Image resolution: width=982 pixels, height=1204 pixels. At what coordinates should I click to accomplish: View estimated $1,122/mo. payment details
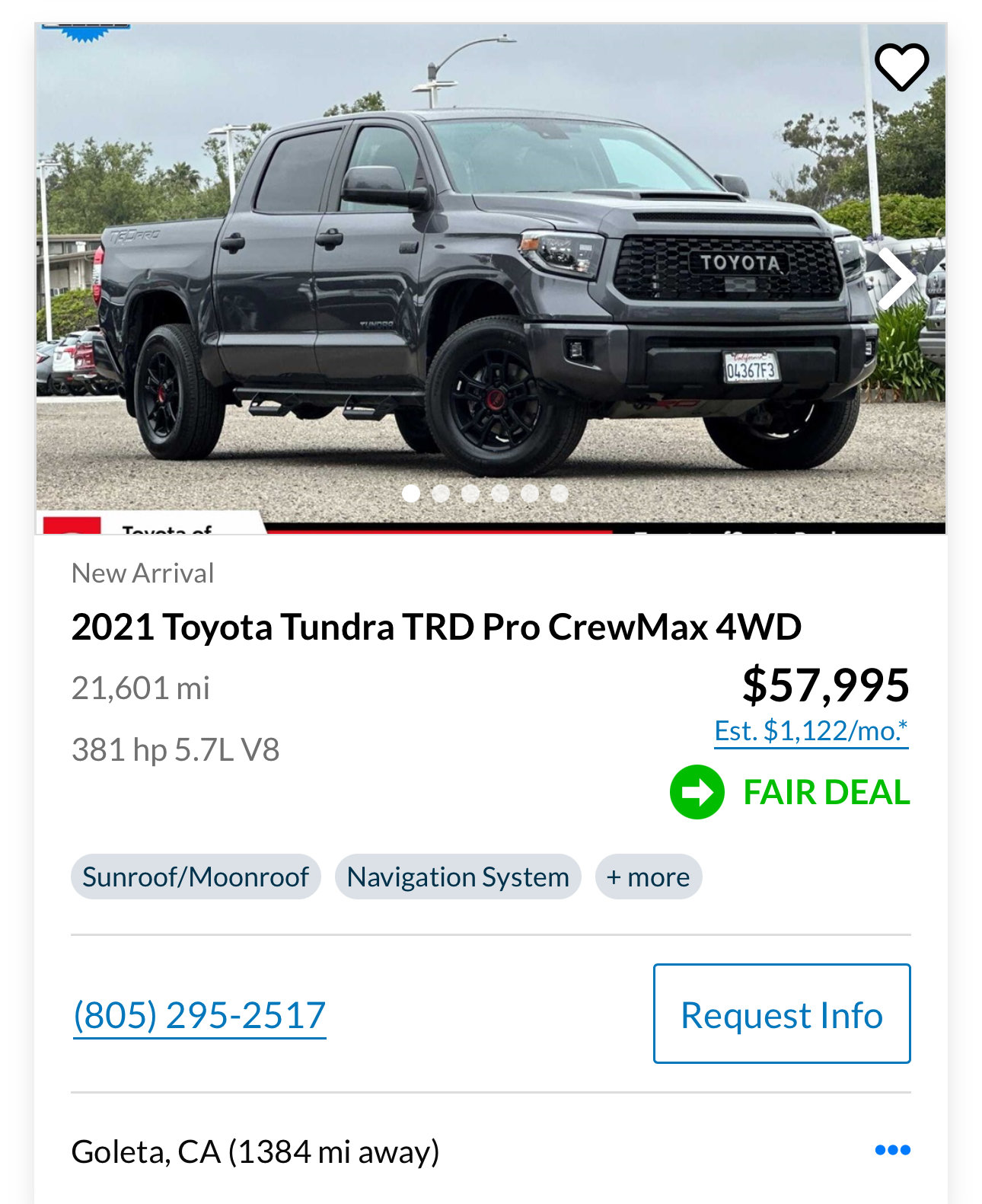811,731
